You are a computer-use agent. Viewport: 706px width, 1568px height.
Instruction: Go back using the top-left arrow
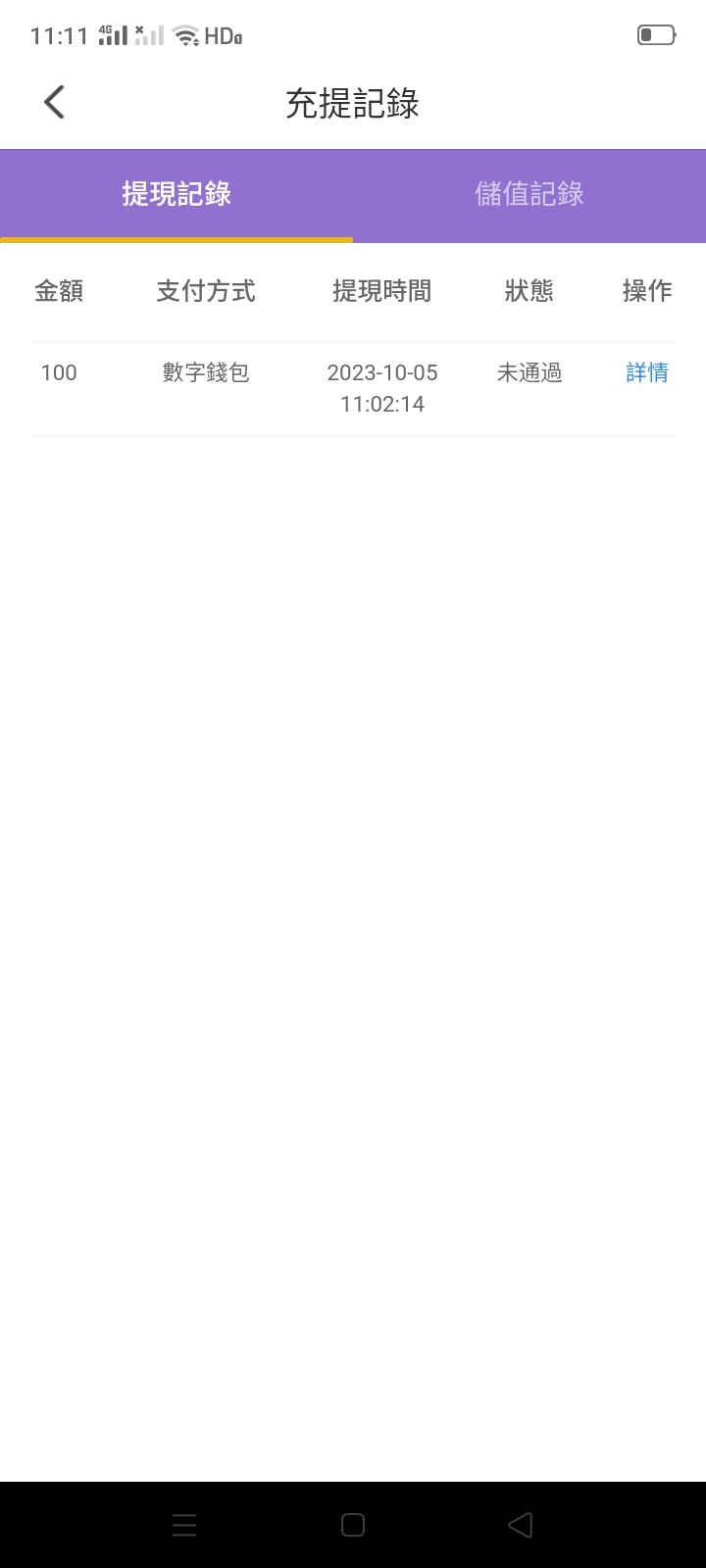tap(54, 102)
